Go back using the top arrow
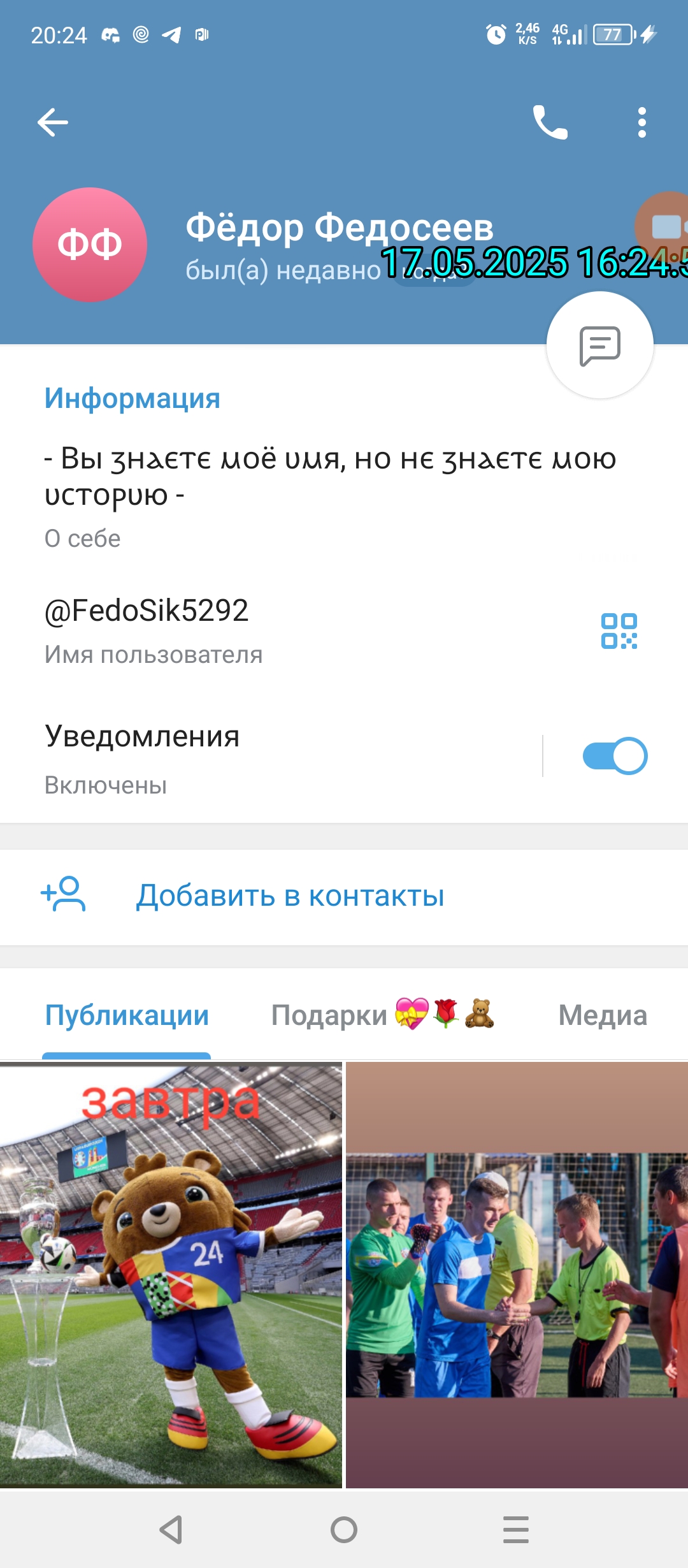This screenshot has width=688, height=1568. (53, 122)
